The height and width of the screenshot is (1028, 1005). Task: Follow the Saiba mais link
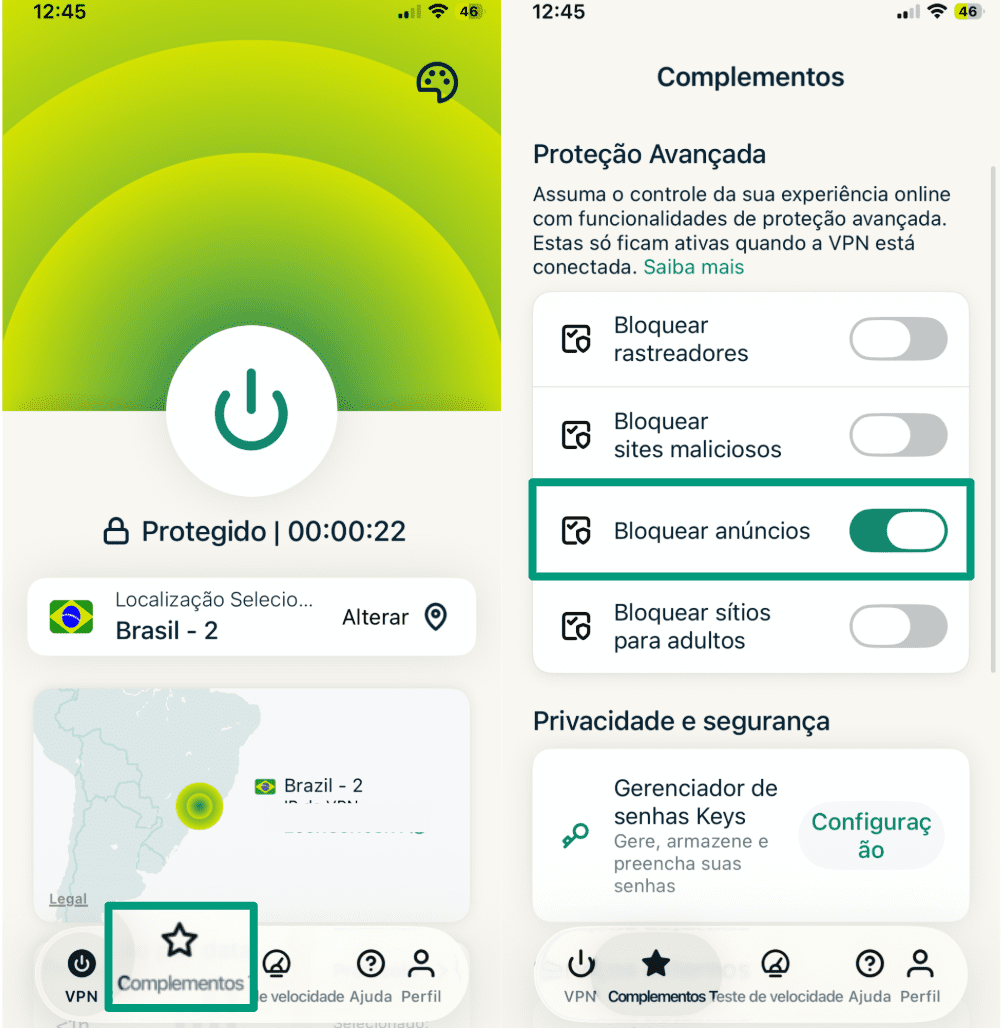coord(693,267)
